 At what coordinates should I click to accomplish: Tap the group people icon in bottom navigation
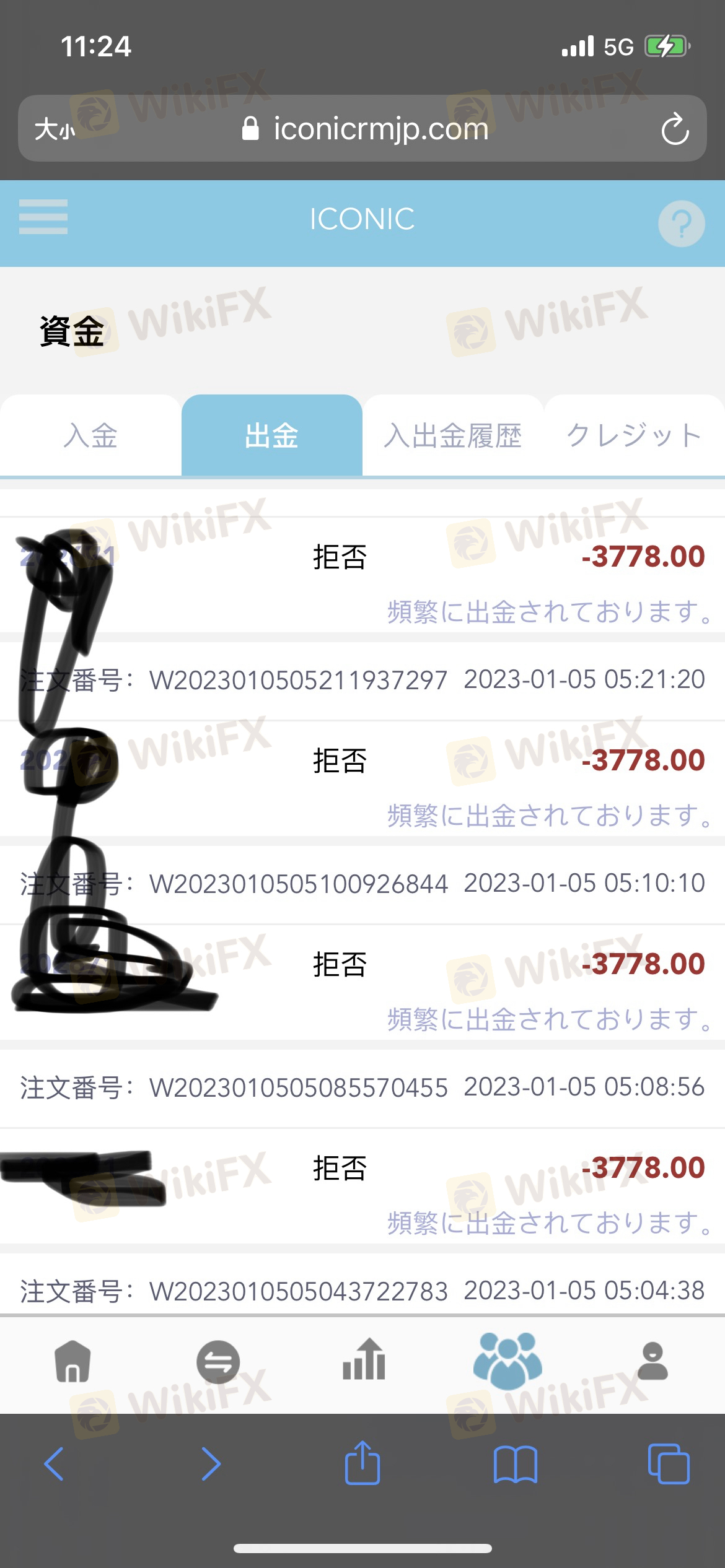[x=507, y=1361]
